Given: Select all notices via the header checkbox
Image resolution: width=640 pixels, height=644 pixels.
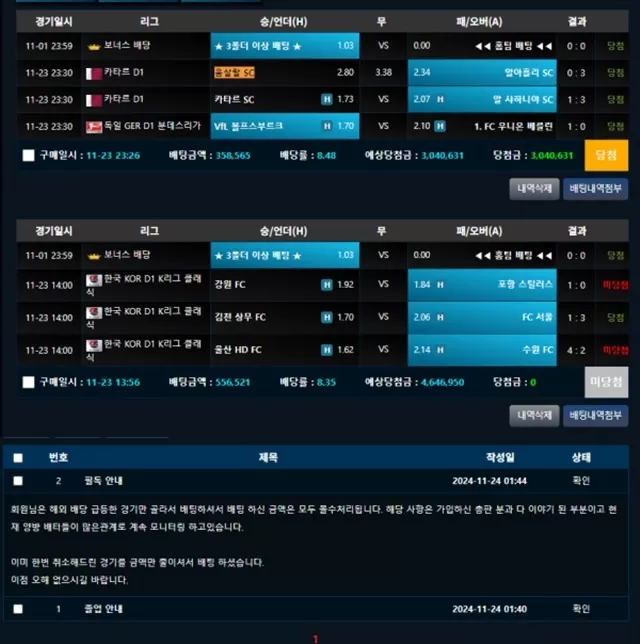Looking at the screenshot, I should pos(18,457).
